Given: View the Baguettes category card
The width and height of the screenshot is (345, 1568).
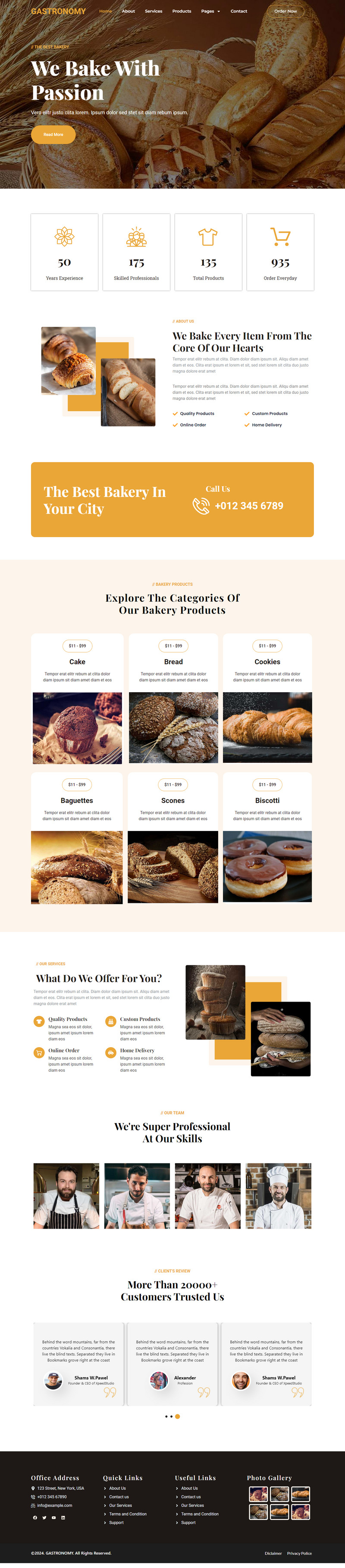Looking at the screenshot, I should [77, 838].
